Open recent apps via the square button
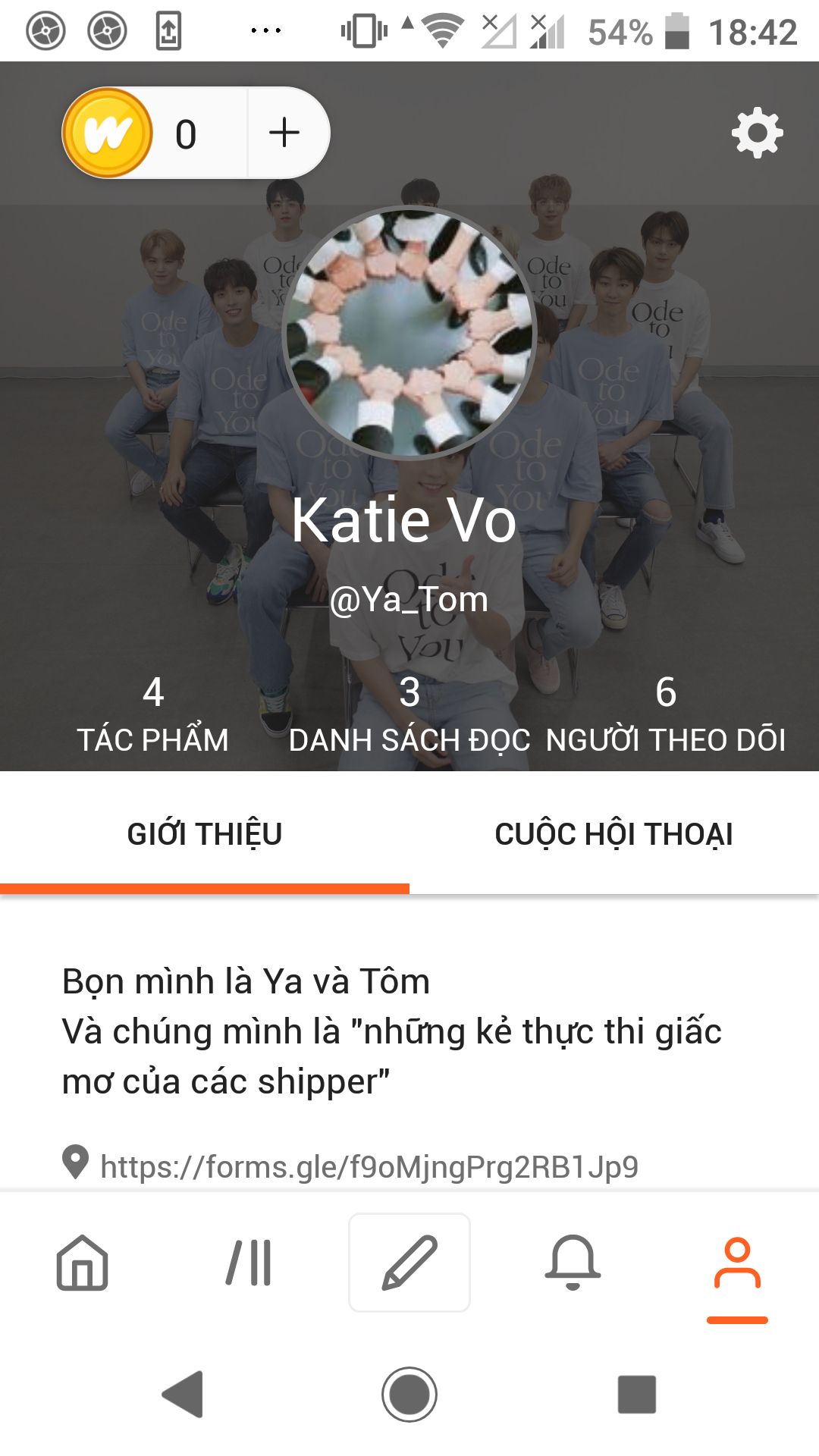 point(637,1394)
